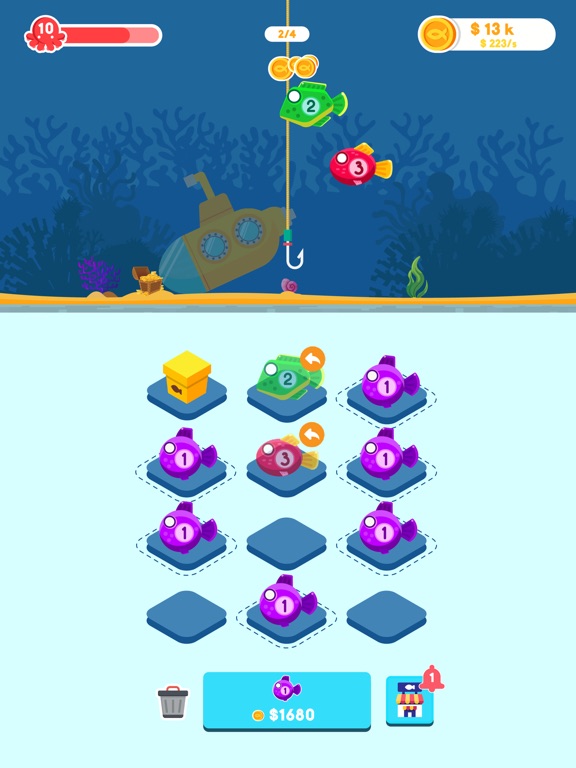This screenshot has height=768, width=576.
Task: Open the yellow gift box
Action: tap(187, 376)
